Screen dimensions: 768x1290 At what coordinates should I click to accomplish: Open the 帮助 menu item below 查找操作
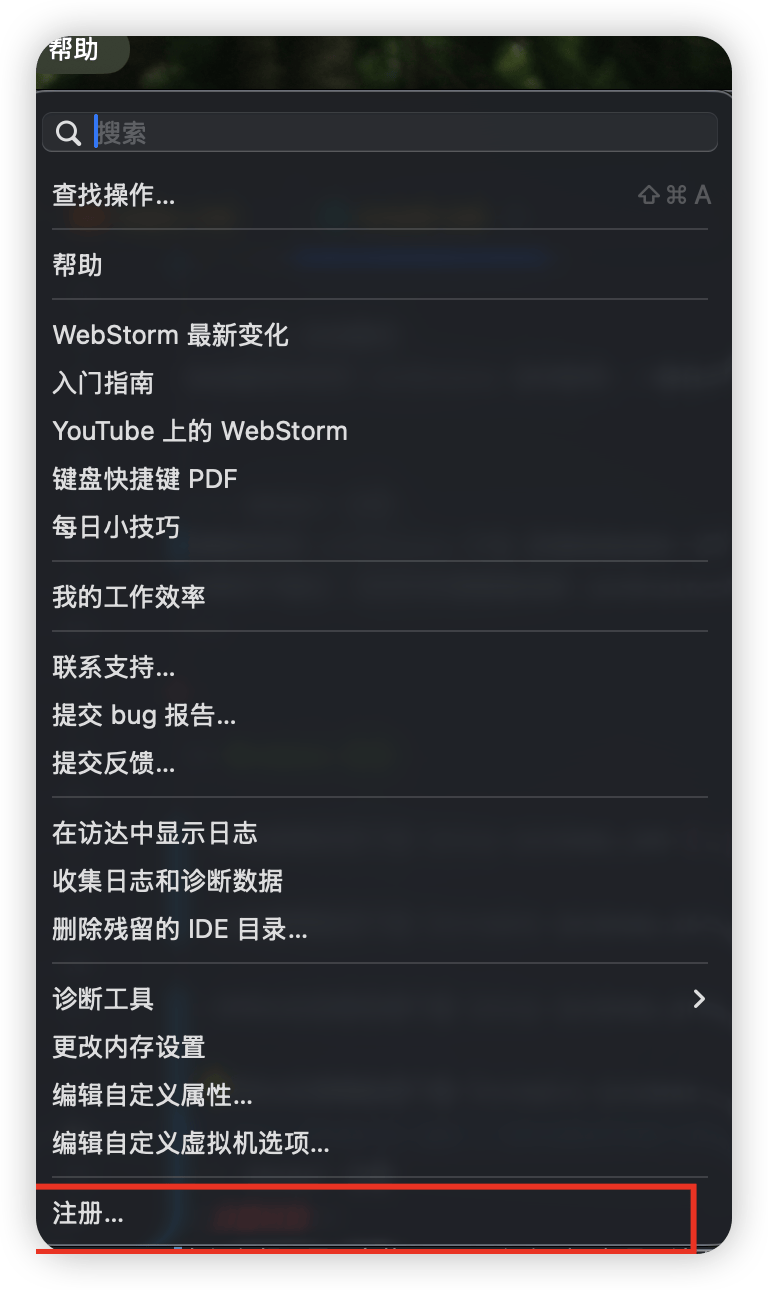click(78, 266)
